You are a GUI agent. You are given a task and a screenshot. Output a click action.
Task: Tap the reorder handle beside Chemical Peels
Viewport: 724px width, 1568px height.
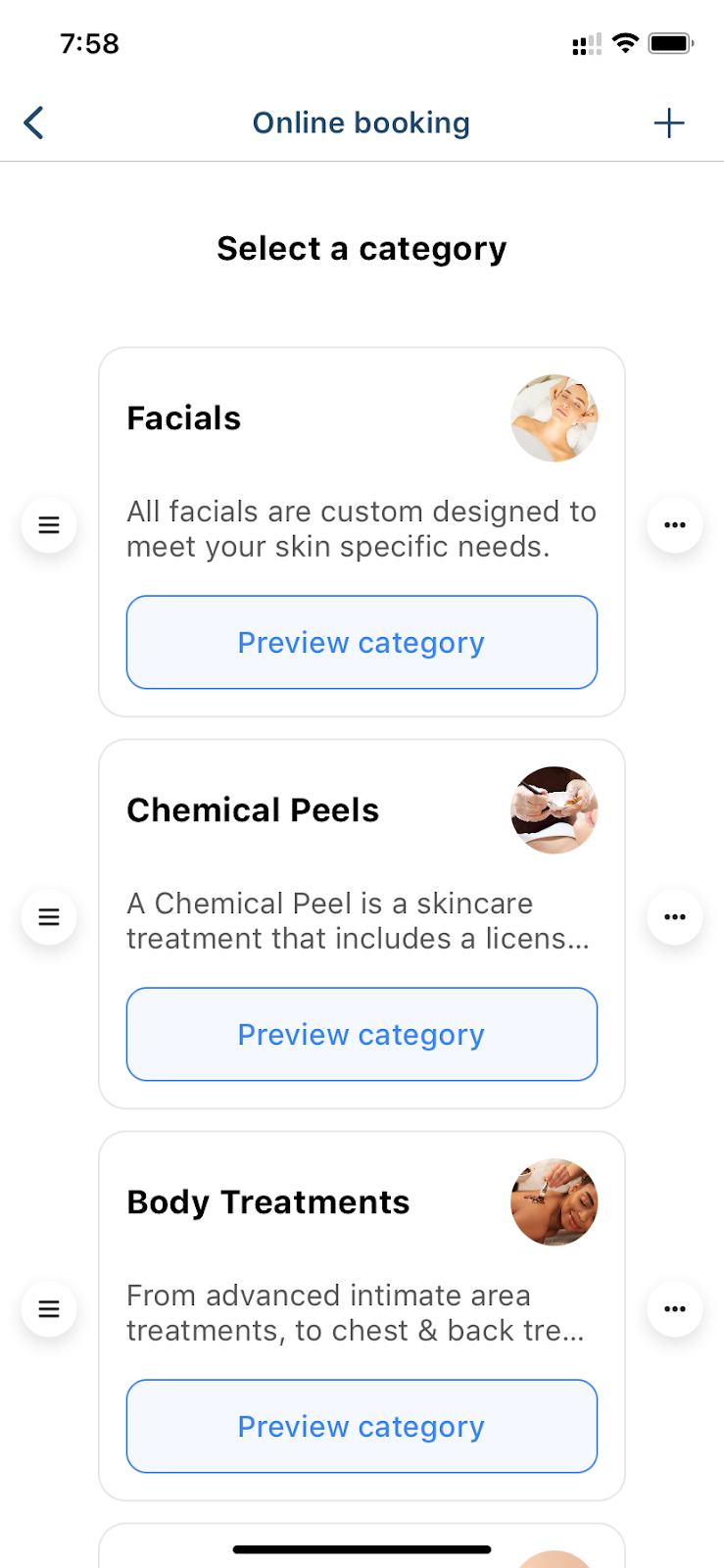49,917
